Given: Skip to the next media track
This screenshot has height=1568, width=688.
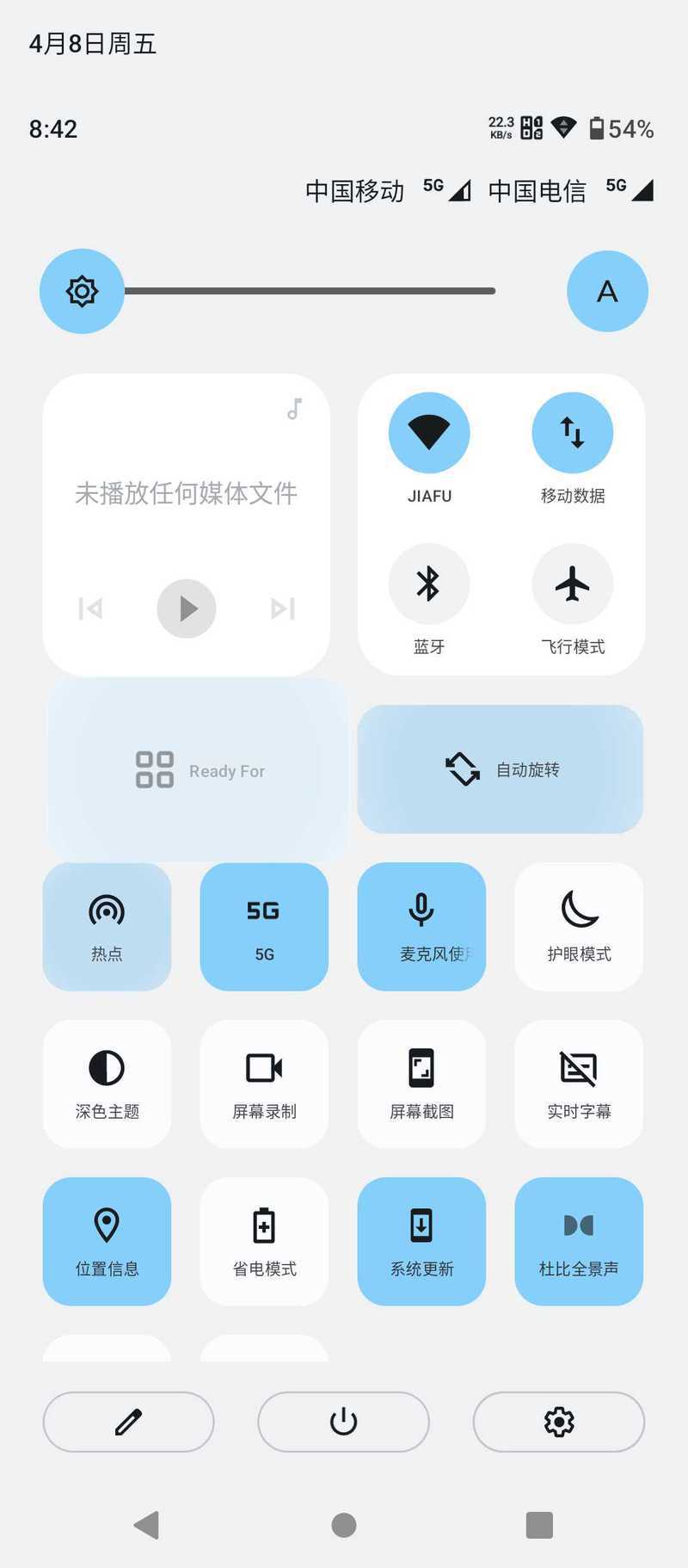Looking at the screenshot, I should [283, 608].
